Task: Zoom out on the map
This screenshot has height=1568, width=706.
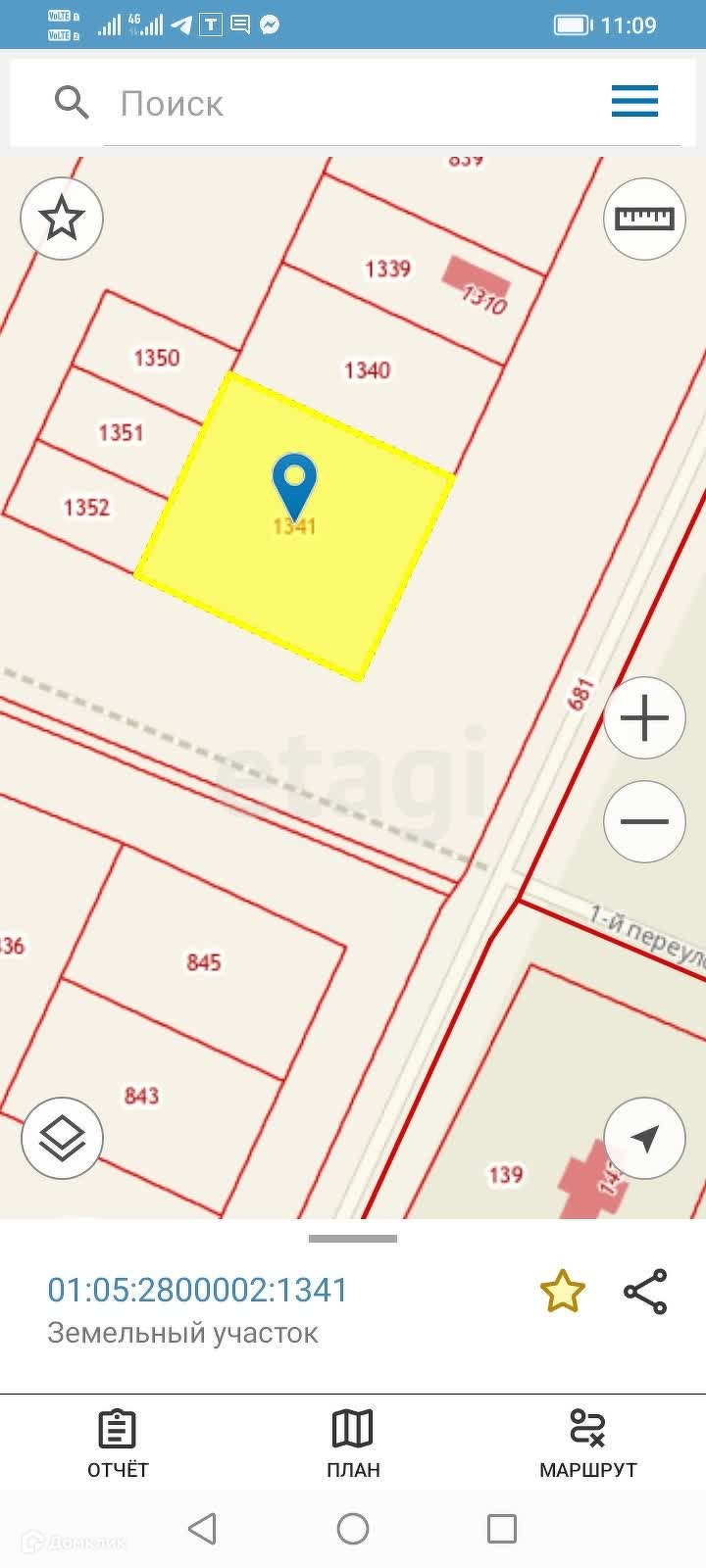Action: [644, 821]
